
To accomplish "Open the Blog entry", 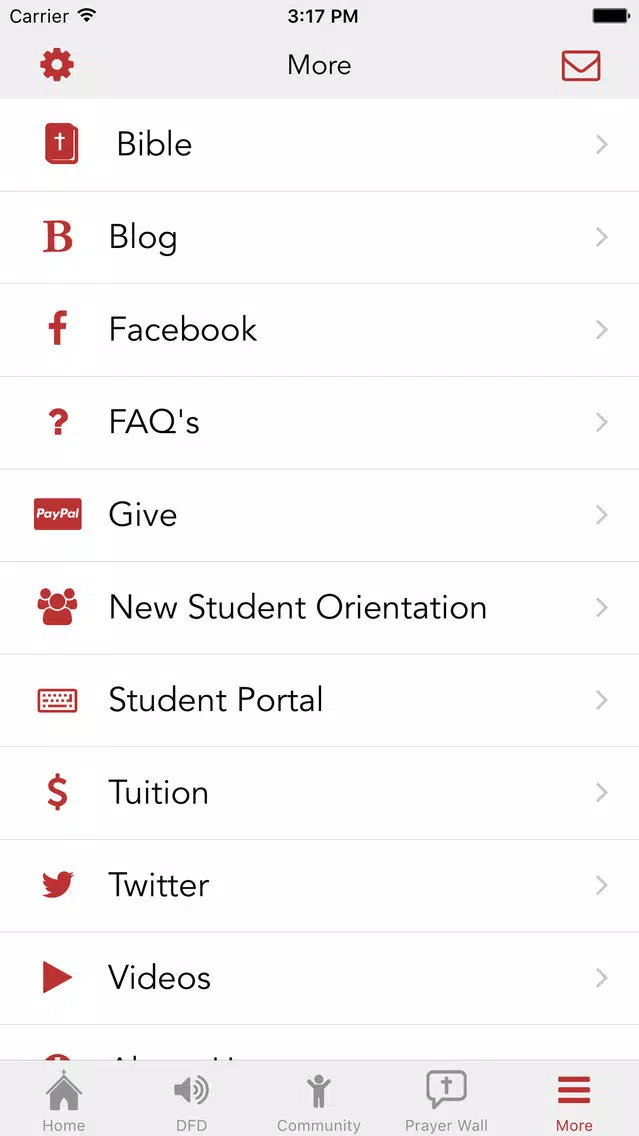I will (320, 238).
